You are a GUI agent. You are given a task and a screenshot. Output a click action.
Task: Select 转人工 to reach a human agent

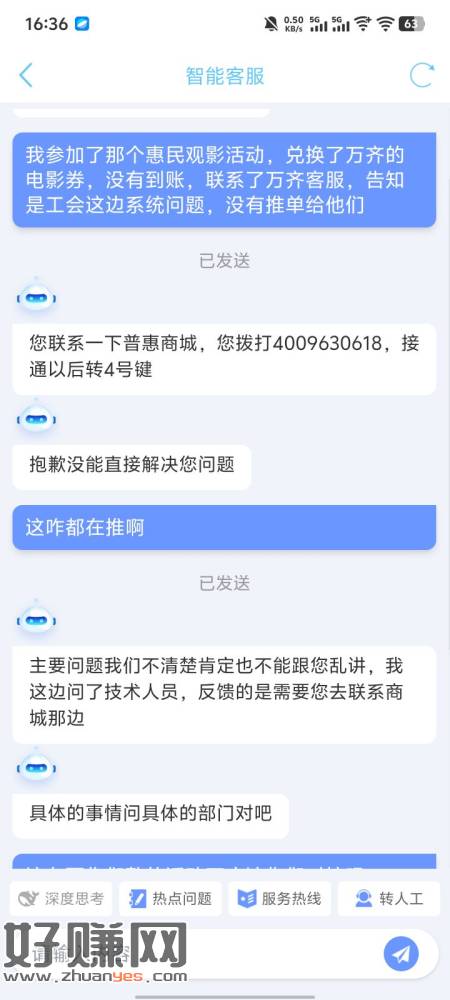click(x=389, y=899)
